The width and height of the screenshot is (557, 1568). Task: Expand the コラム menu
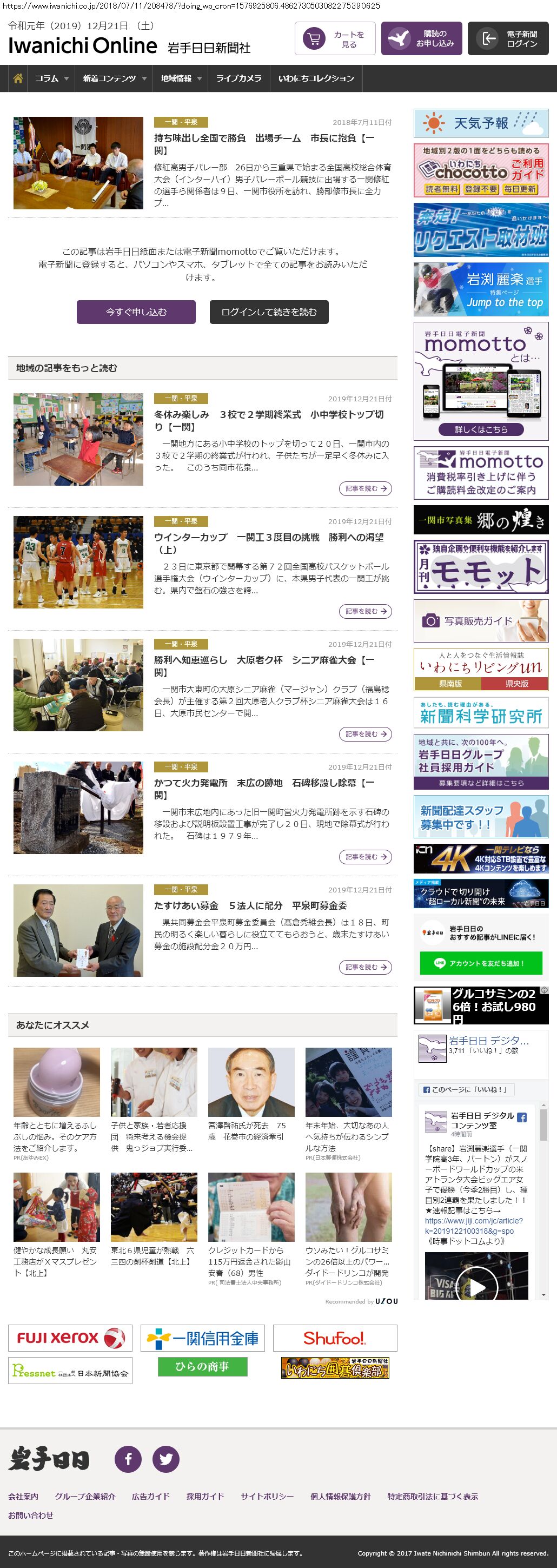[52, 78]
